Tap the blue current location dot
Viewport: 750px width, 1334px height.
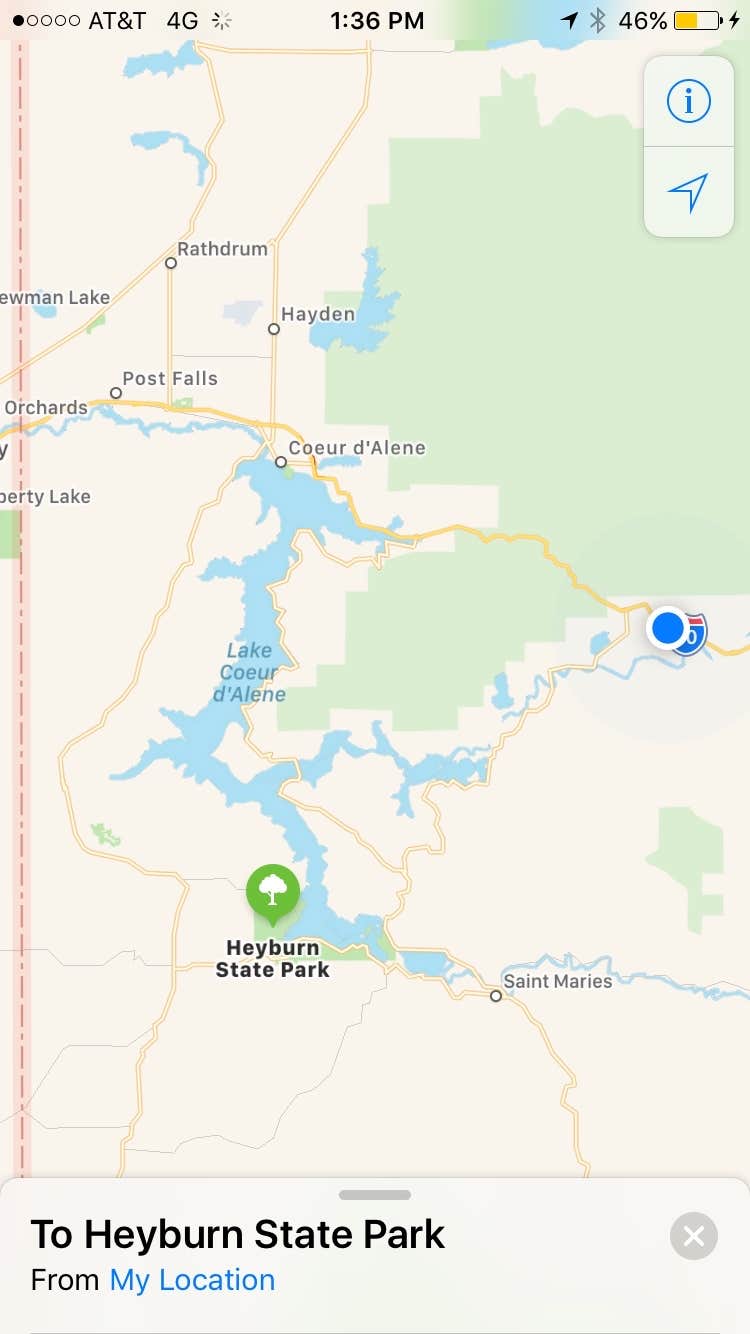tap(668, 629)
